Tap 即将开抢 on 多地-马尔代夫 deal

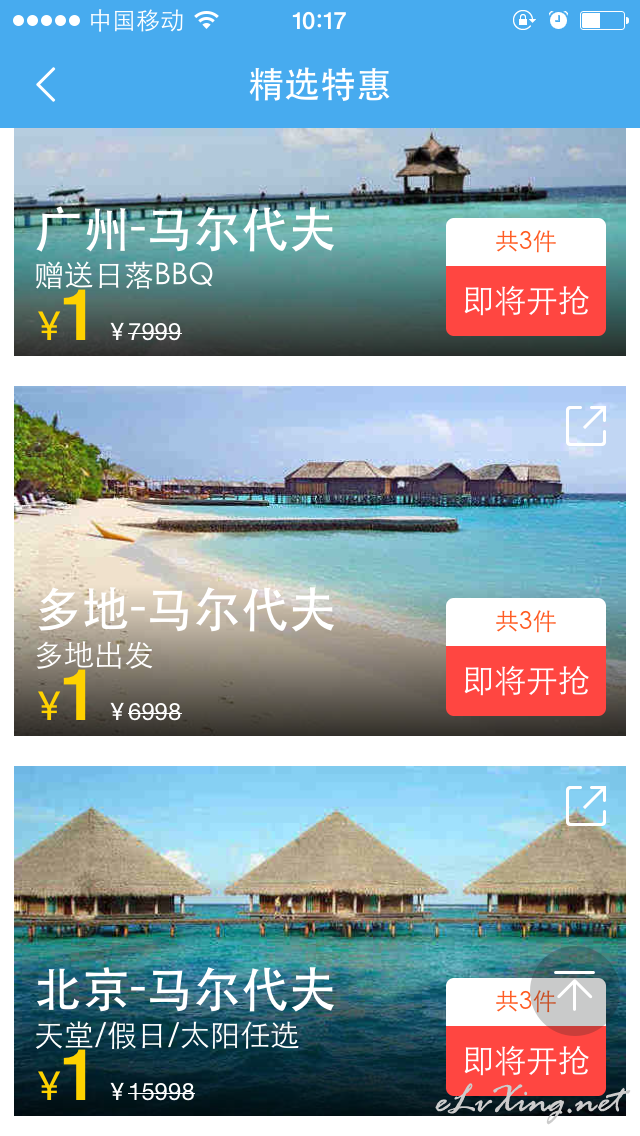[526, 681]
